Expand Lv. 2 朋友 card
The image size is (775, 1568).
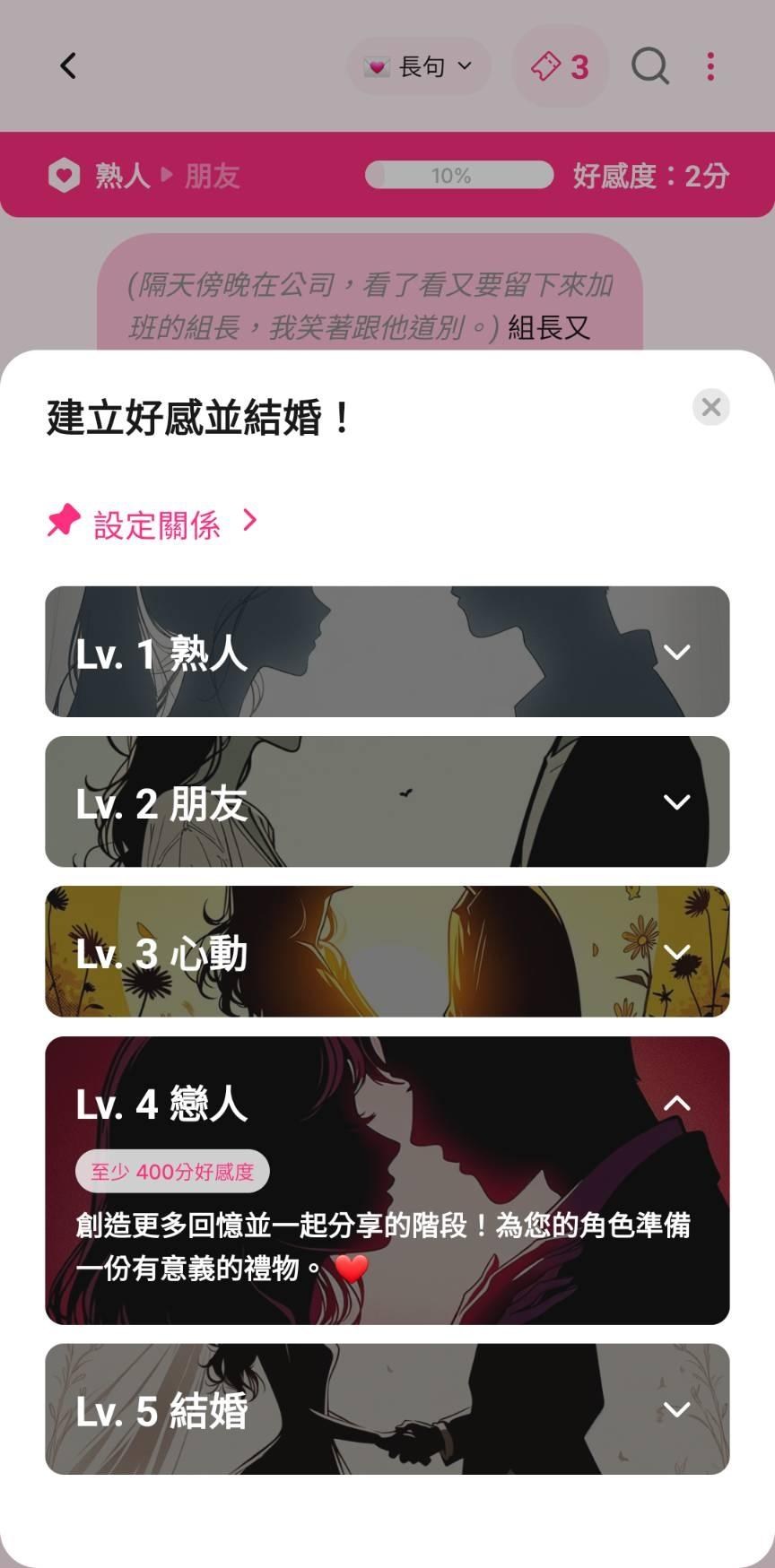coord(387,801)
